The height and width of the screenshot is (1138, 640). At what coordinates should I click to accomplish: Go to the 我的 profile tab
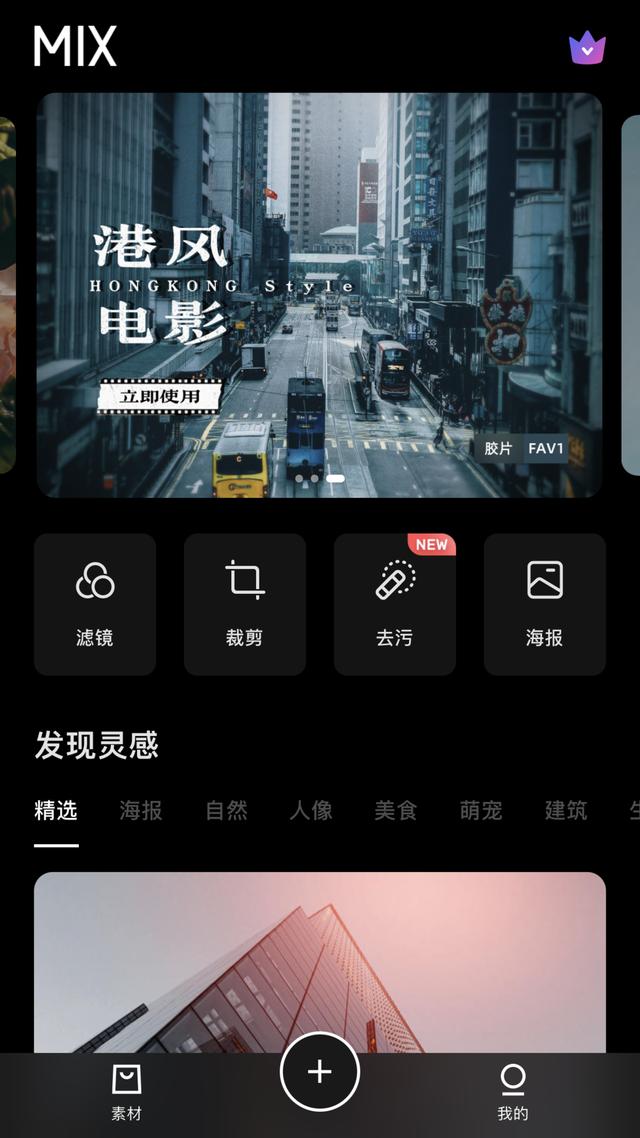tap(513, 1092)
